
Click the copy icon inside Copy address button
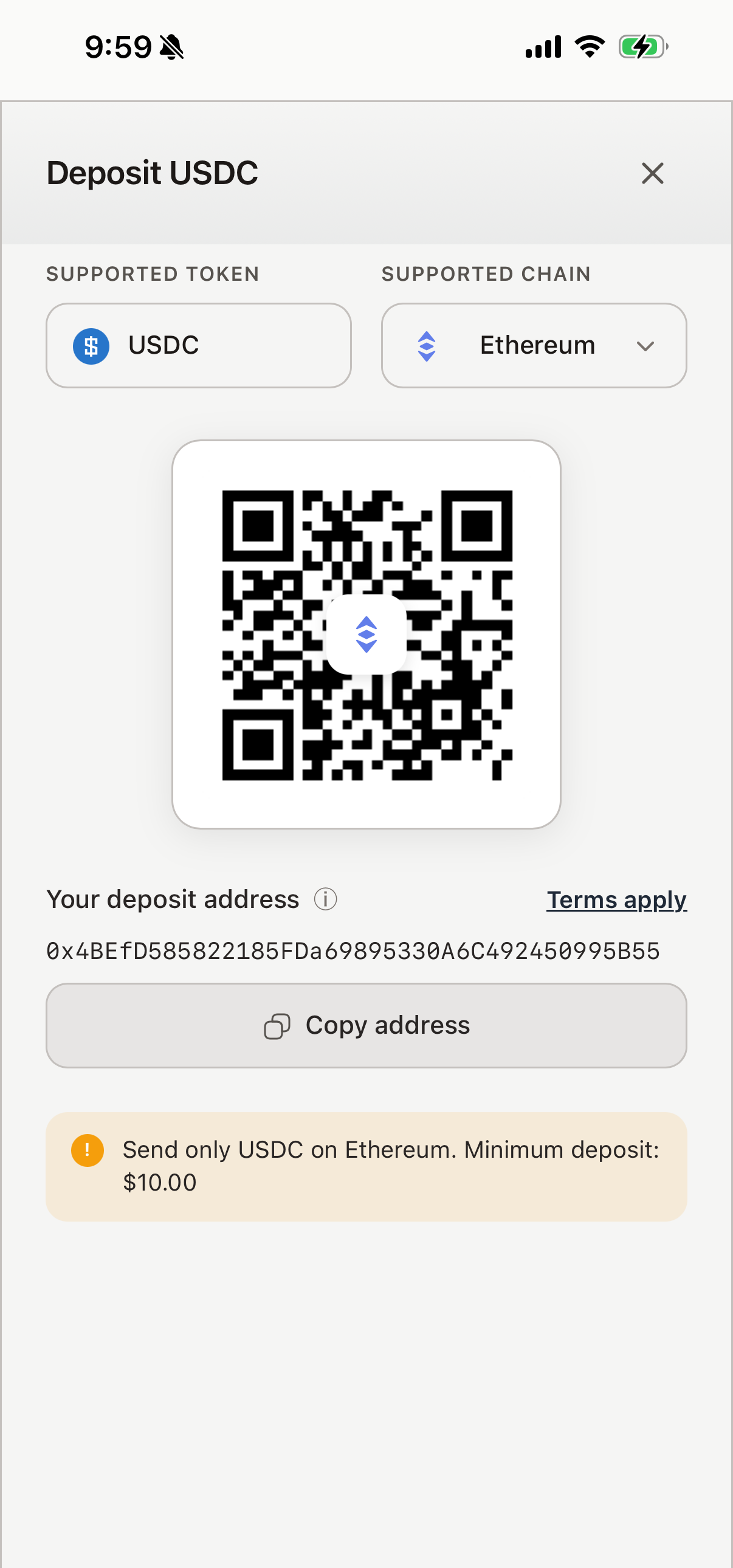click(278, 1026)
